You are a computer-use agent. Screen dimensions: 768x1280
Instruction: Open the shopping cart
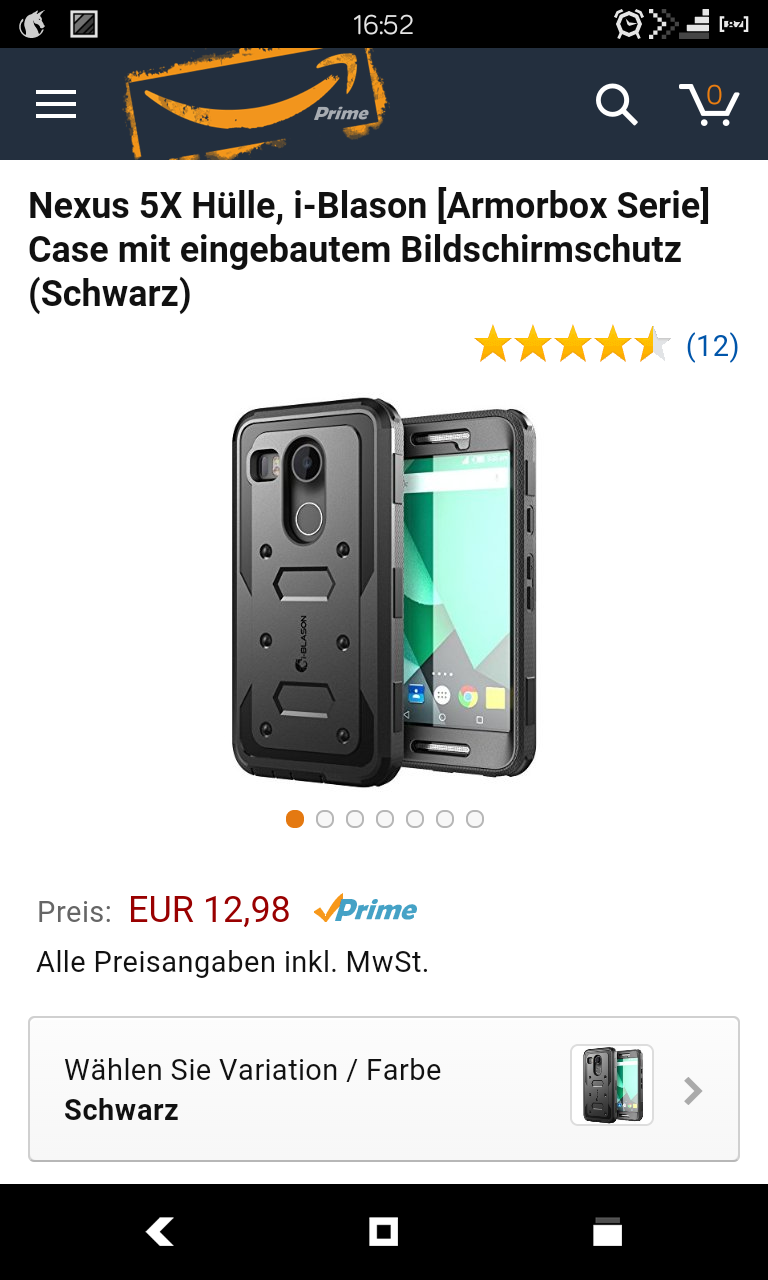tap(709, 104)
